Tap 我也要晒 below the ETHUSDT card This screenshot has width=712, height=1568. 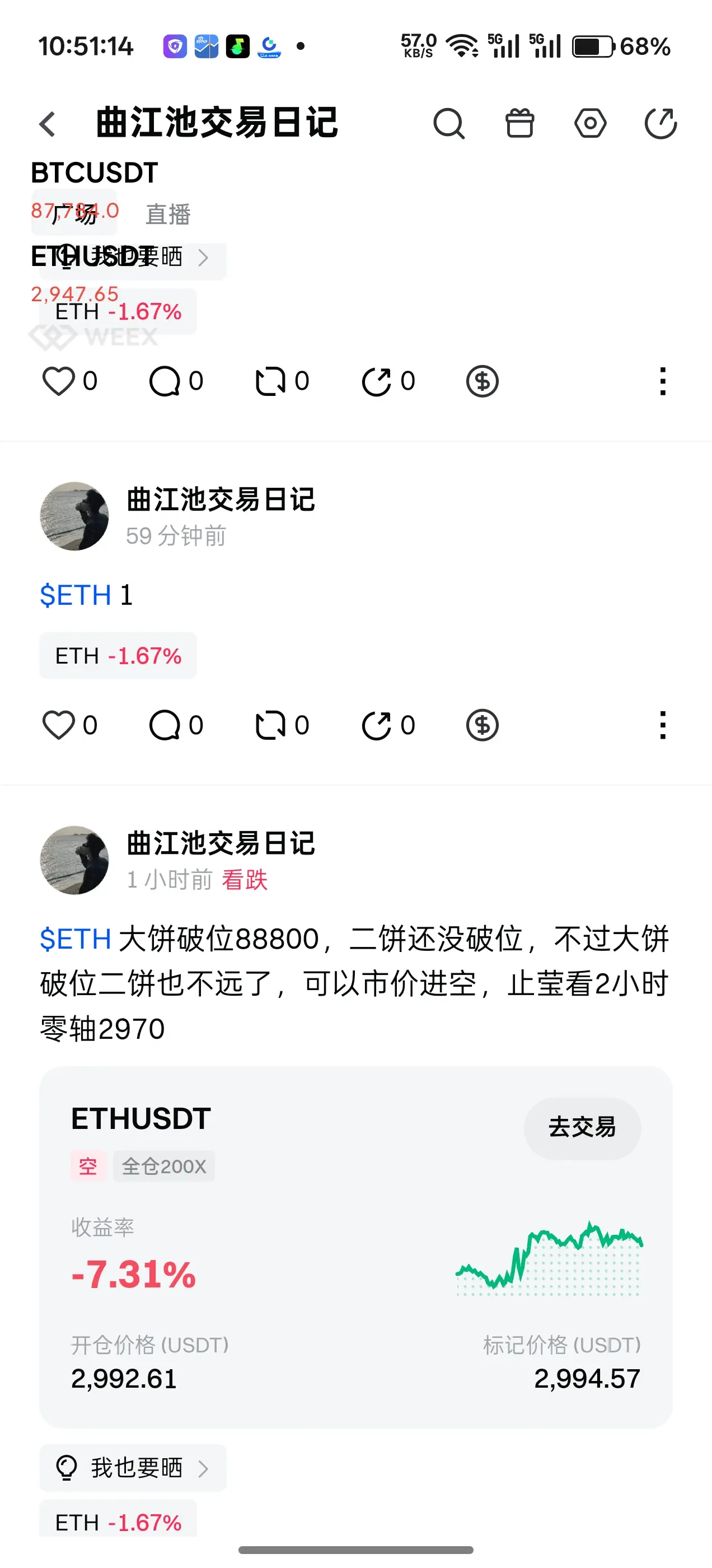(133, 1468)
